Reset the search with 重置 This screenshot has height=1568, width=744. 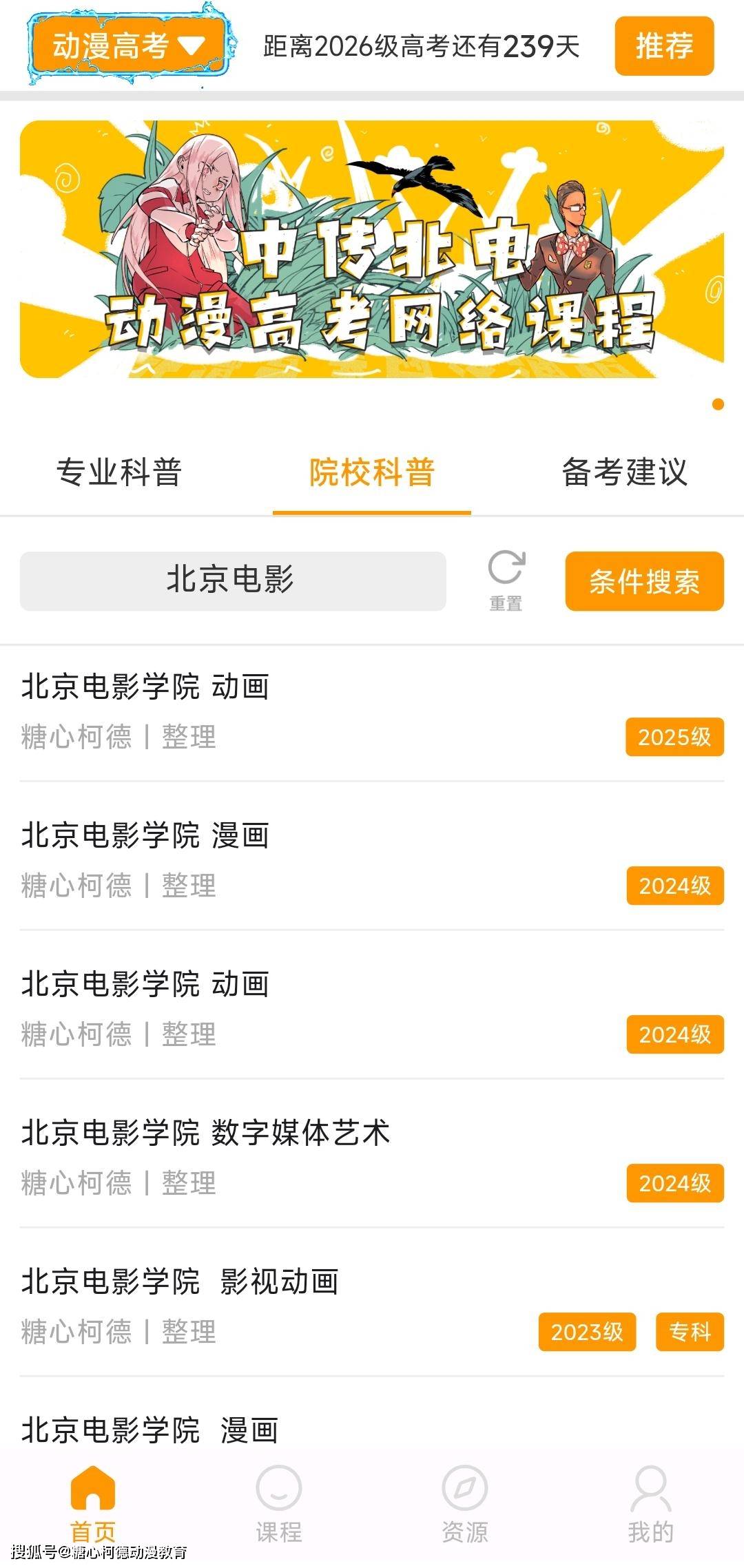pos(506,581)
